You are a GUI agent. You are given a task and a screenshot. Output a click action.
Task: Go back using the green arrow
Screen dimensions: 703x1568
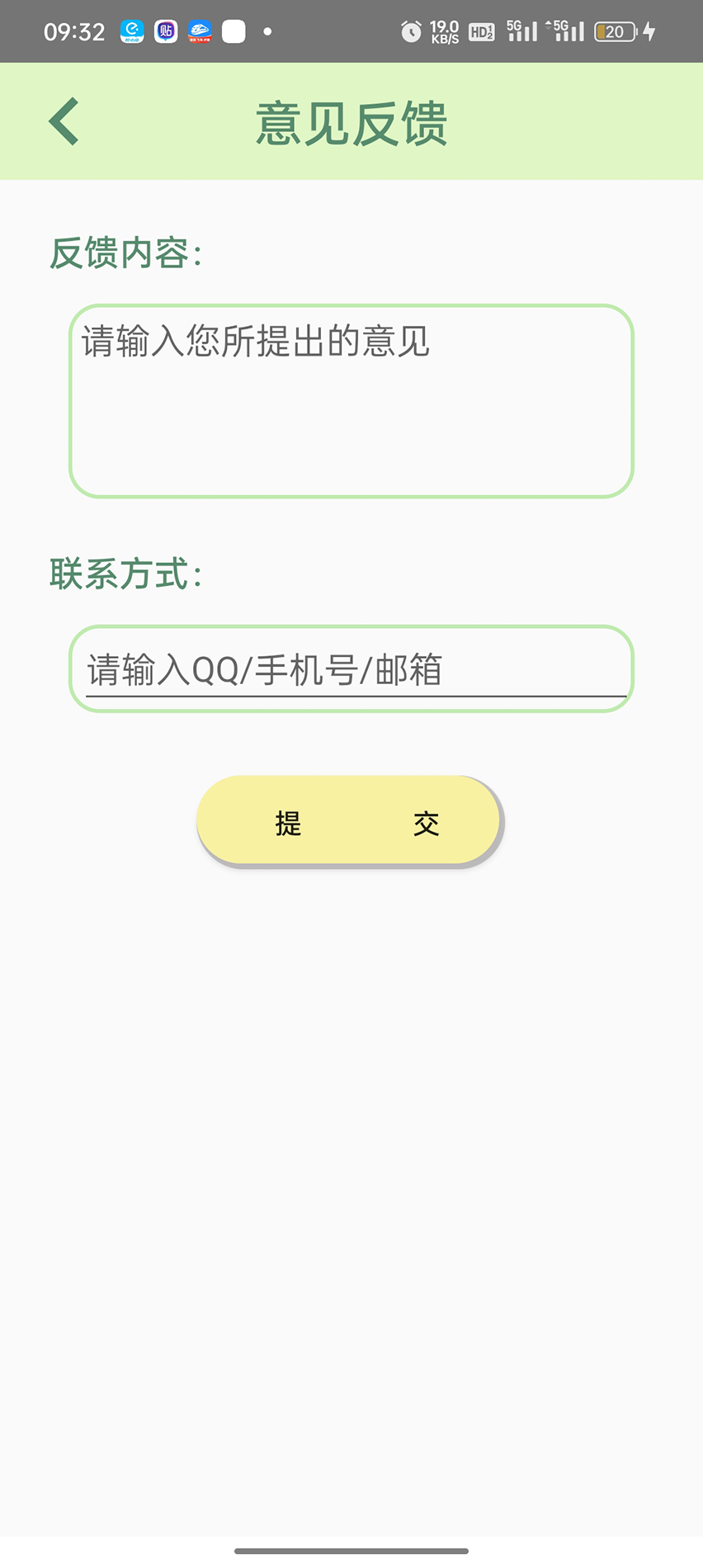[64, 121]
